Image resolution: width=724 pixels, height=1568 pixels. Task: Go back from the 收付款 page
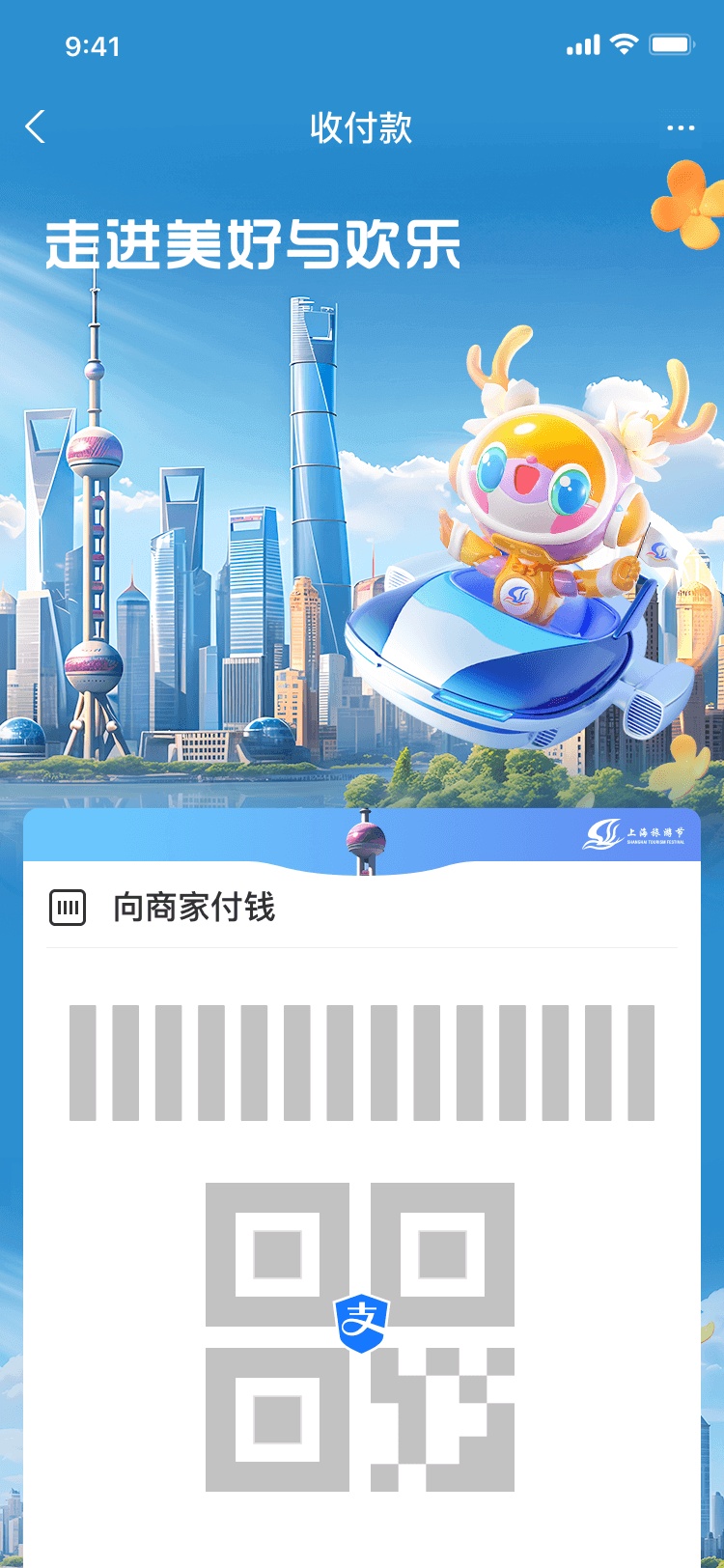[36, 126]
